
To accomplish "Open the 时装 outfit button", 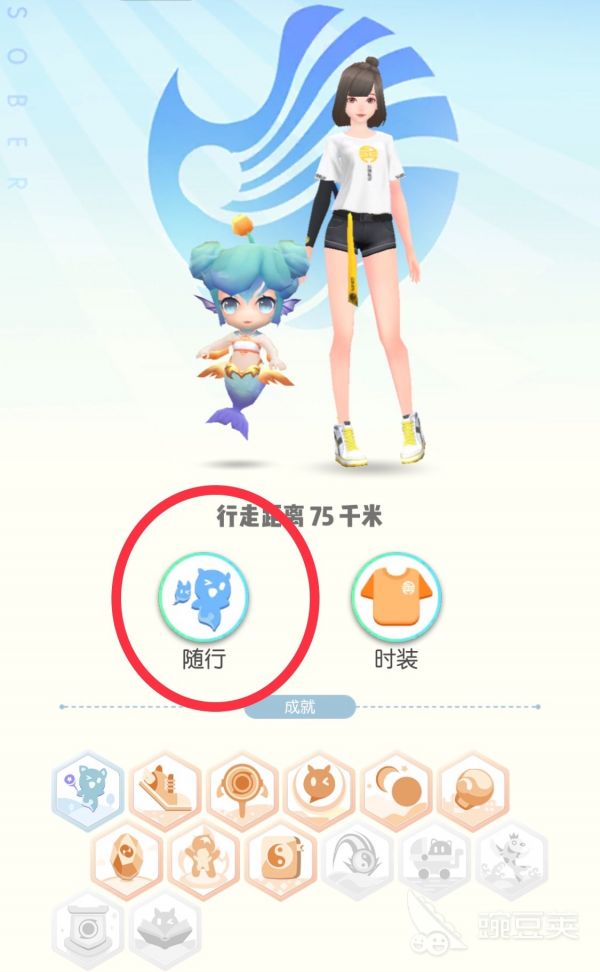I will tap(396, 598).
